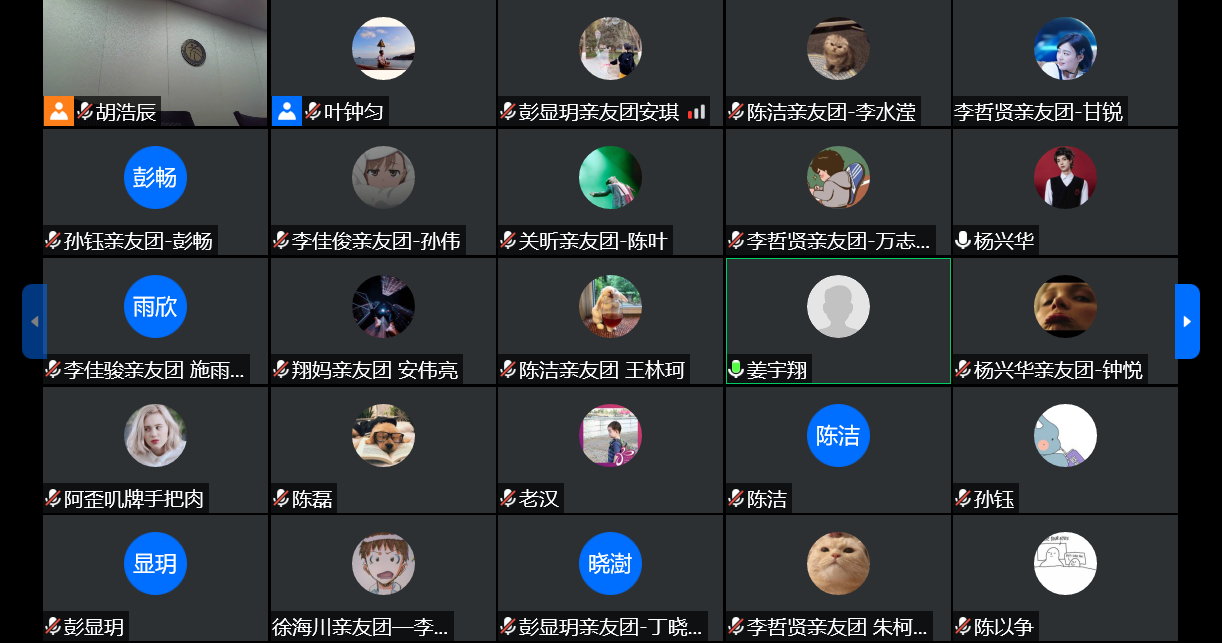Choose the 老汉 participant tile
Screen dimensions: 1222x643
click(x=610, y=449)
